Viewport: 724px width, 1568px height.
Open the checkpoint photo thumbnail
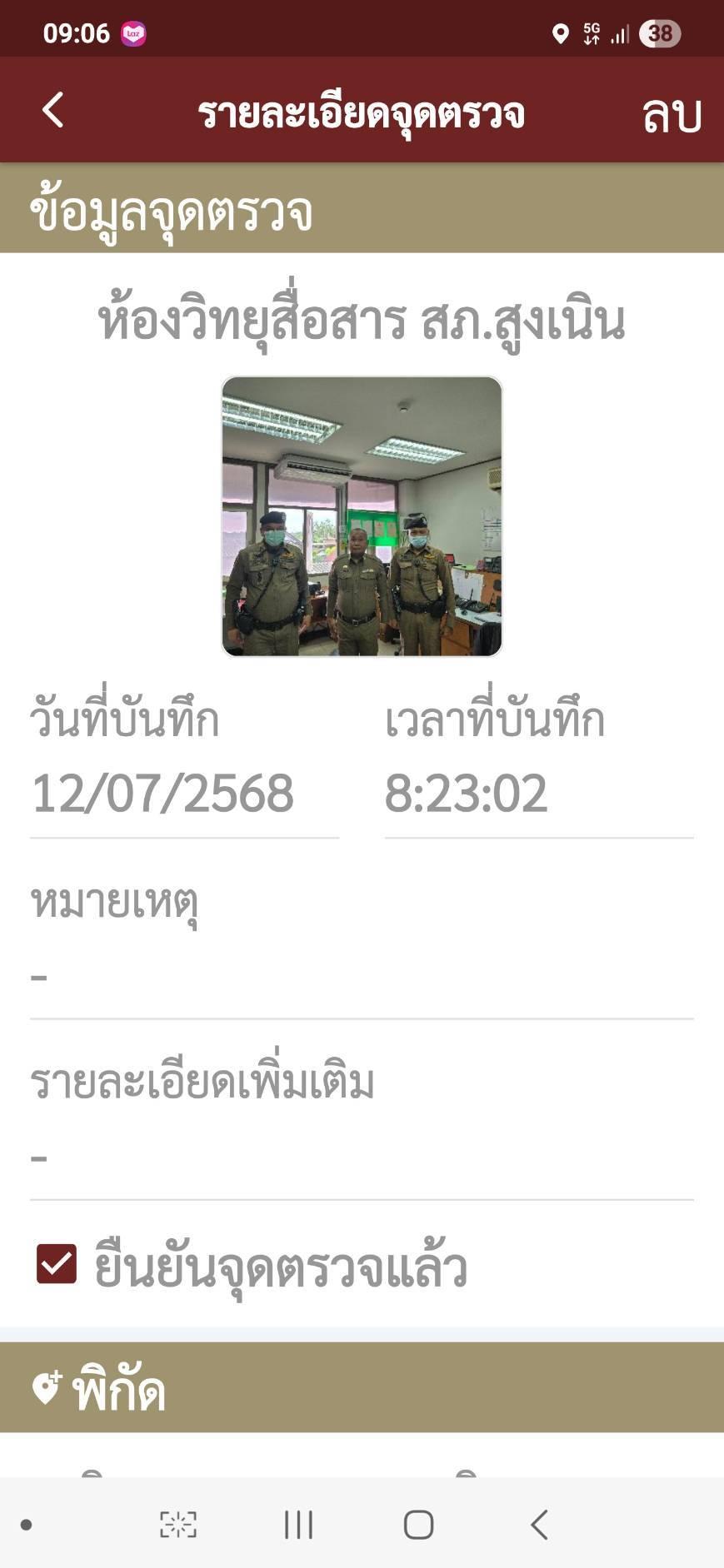click(362, 516)
